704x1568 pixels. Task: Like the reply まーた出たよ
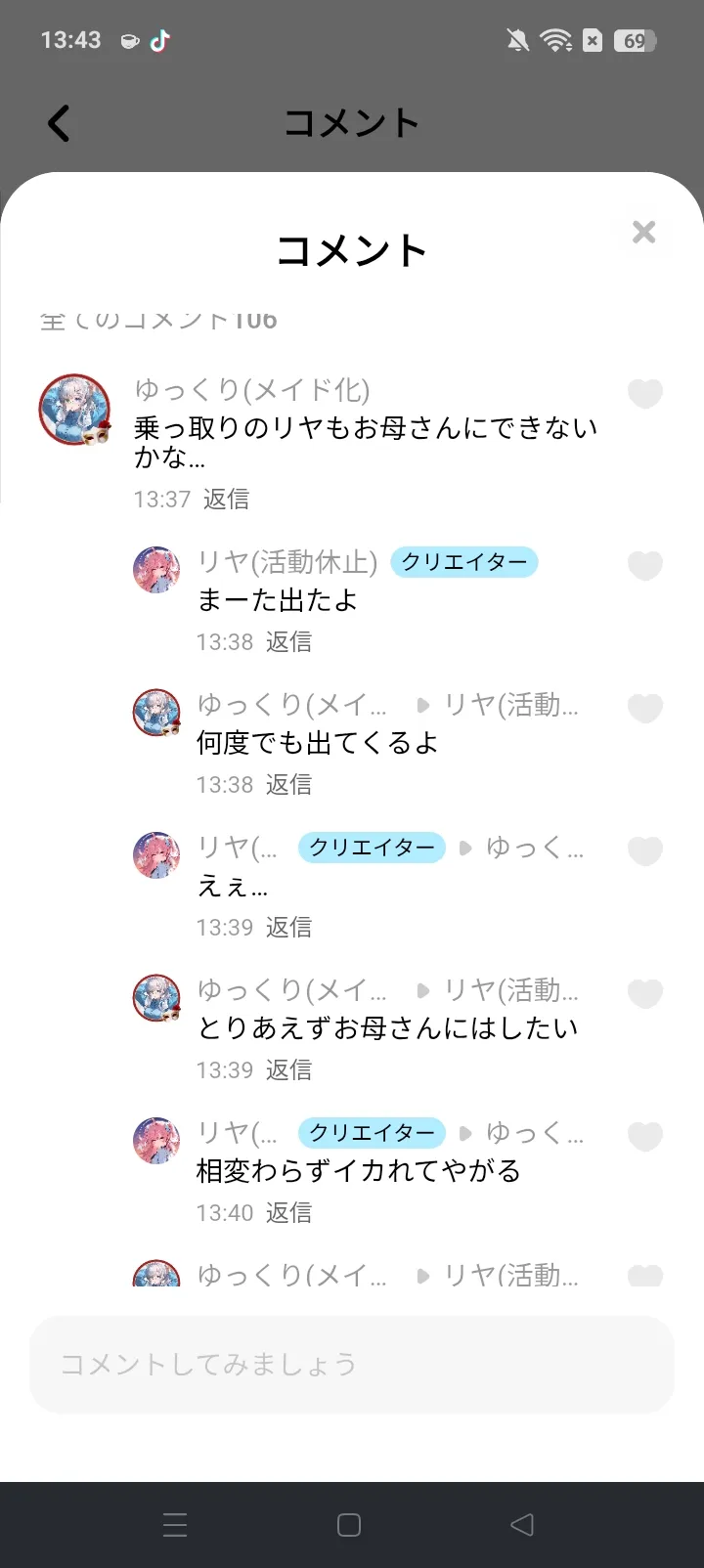click(644, 565)
